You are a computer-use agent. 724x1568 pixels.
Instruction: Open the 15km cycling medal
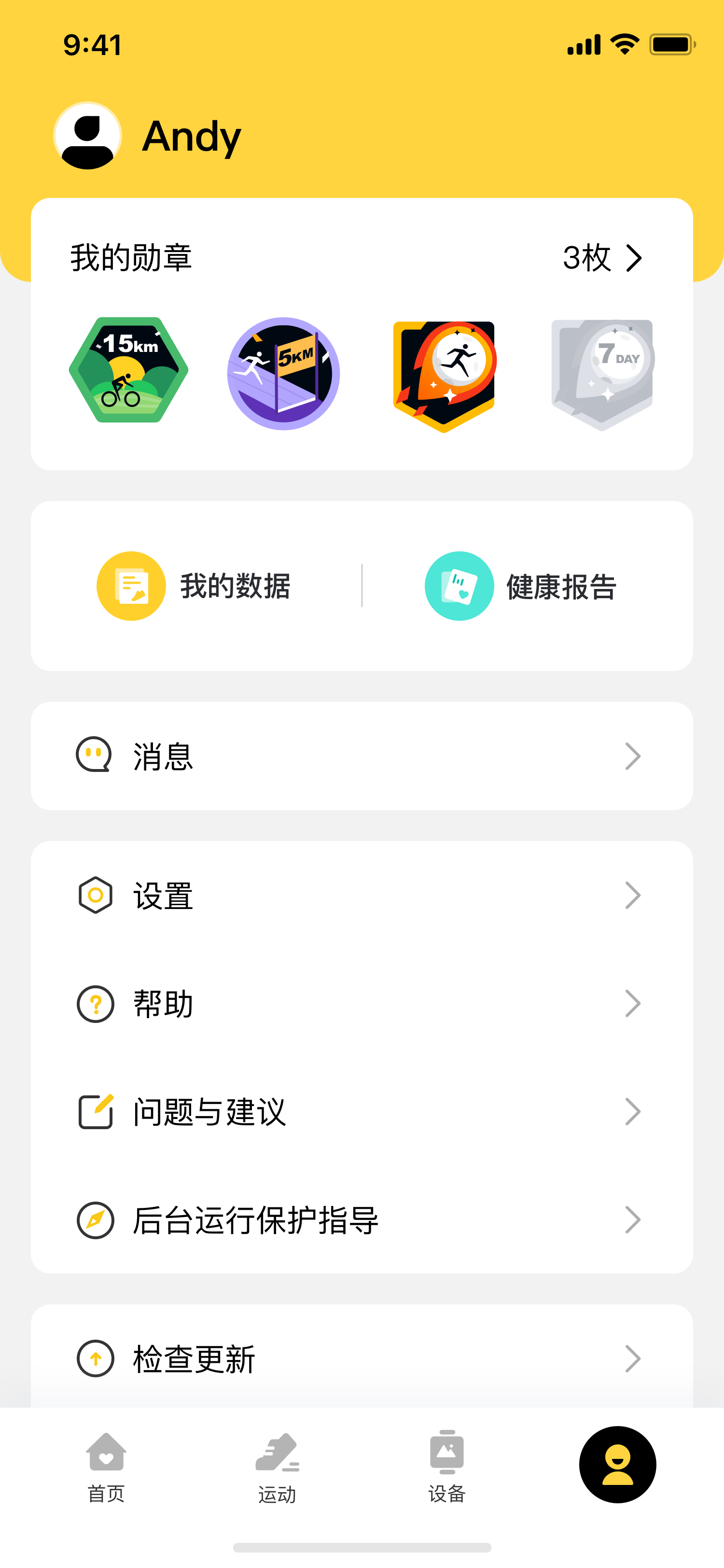pyautogui.click(x=128, y=370)
